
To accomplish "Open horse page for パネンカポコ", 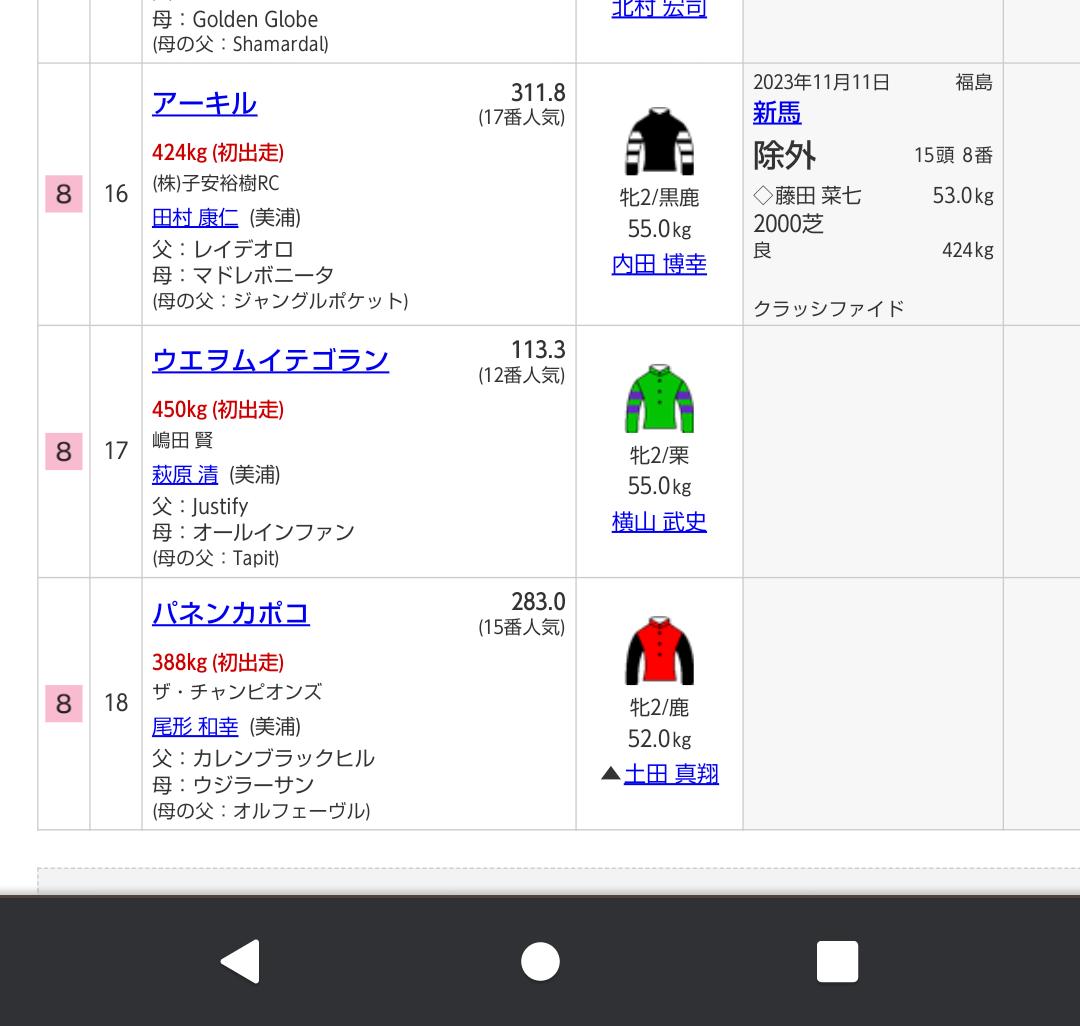I will pos(230,613).
